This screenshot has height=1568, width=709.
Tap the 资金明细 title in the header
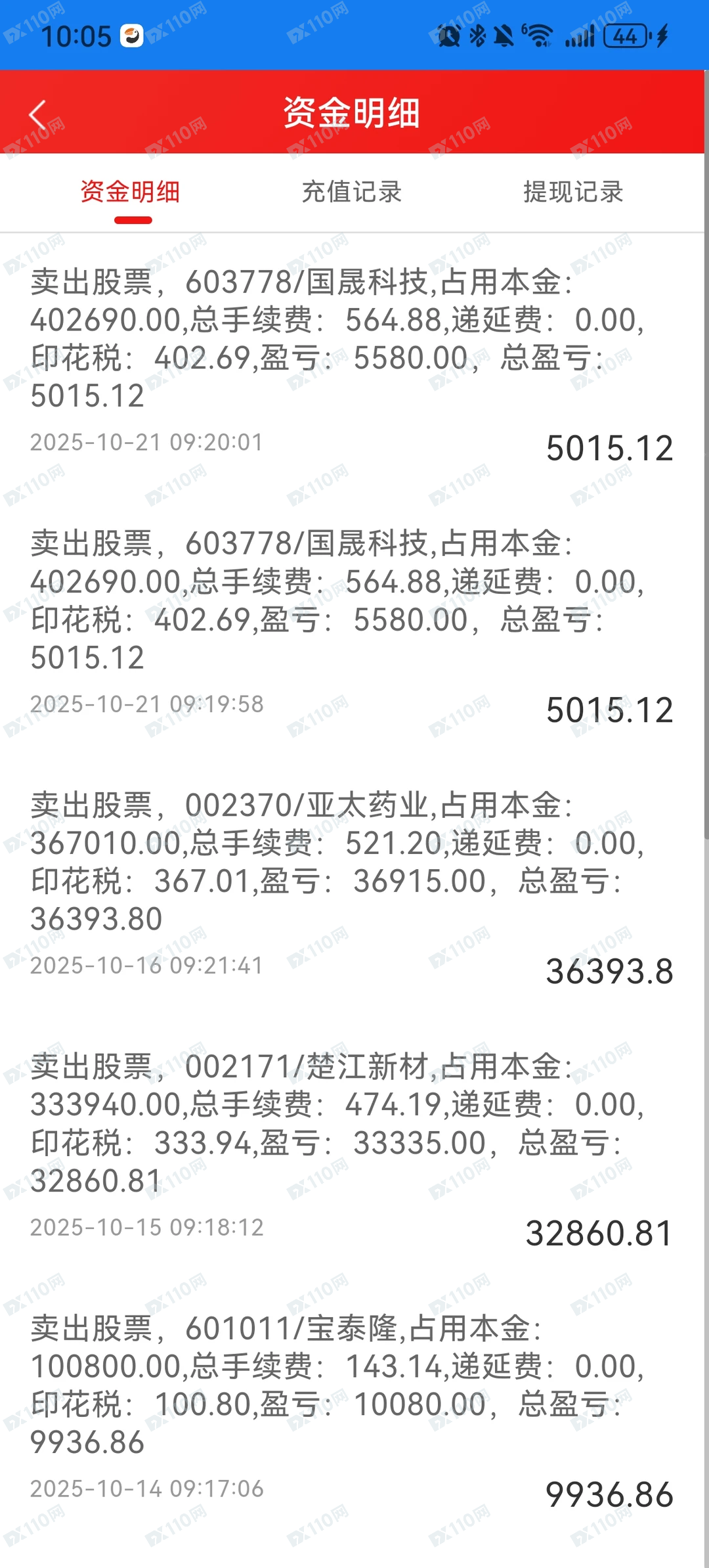click(353, 112)
